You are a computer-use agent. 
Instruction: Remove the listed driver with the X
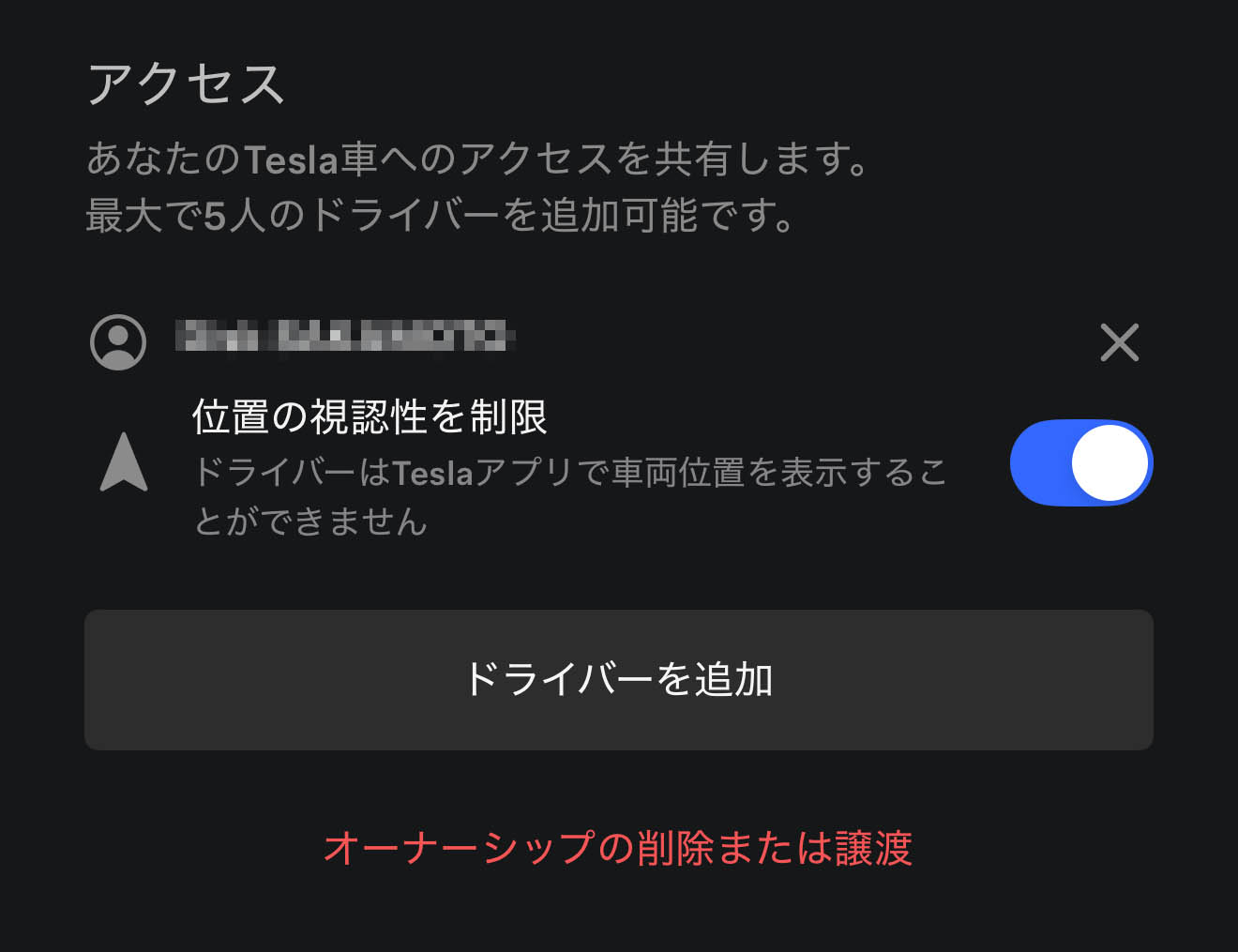tap(1119, 342)
